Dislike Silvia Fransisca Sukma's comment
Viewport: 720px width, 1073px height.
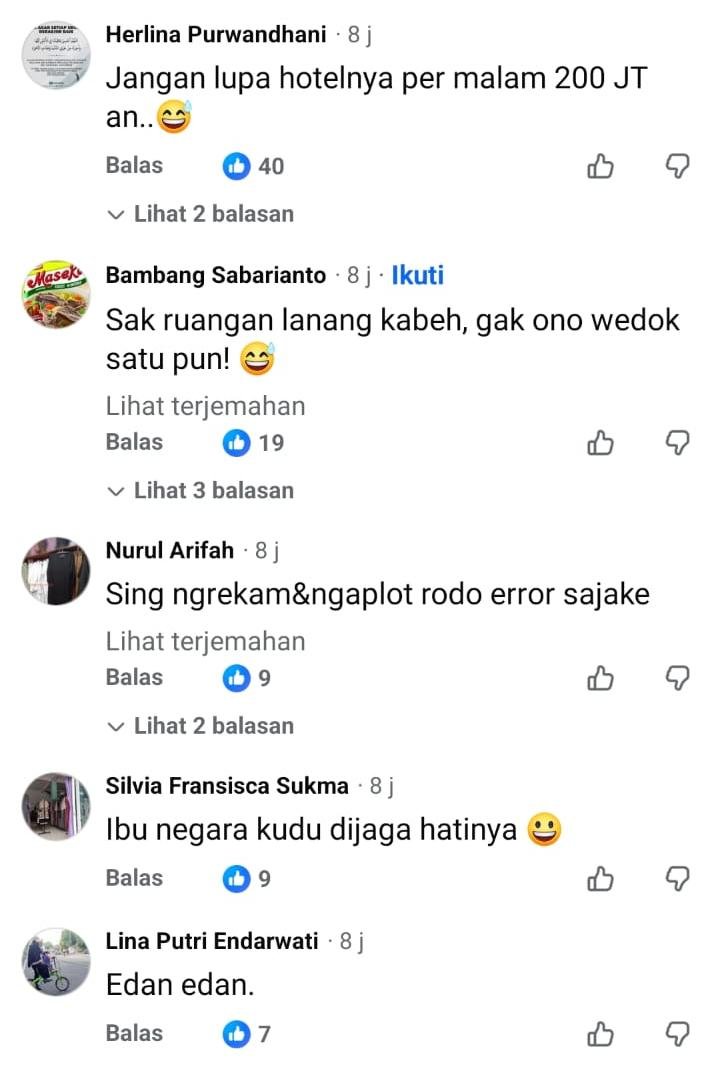point(678,878)
